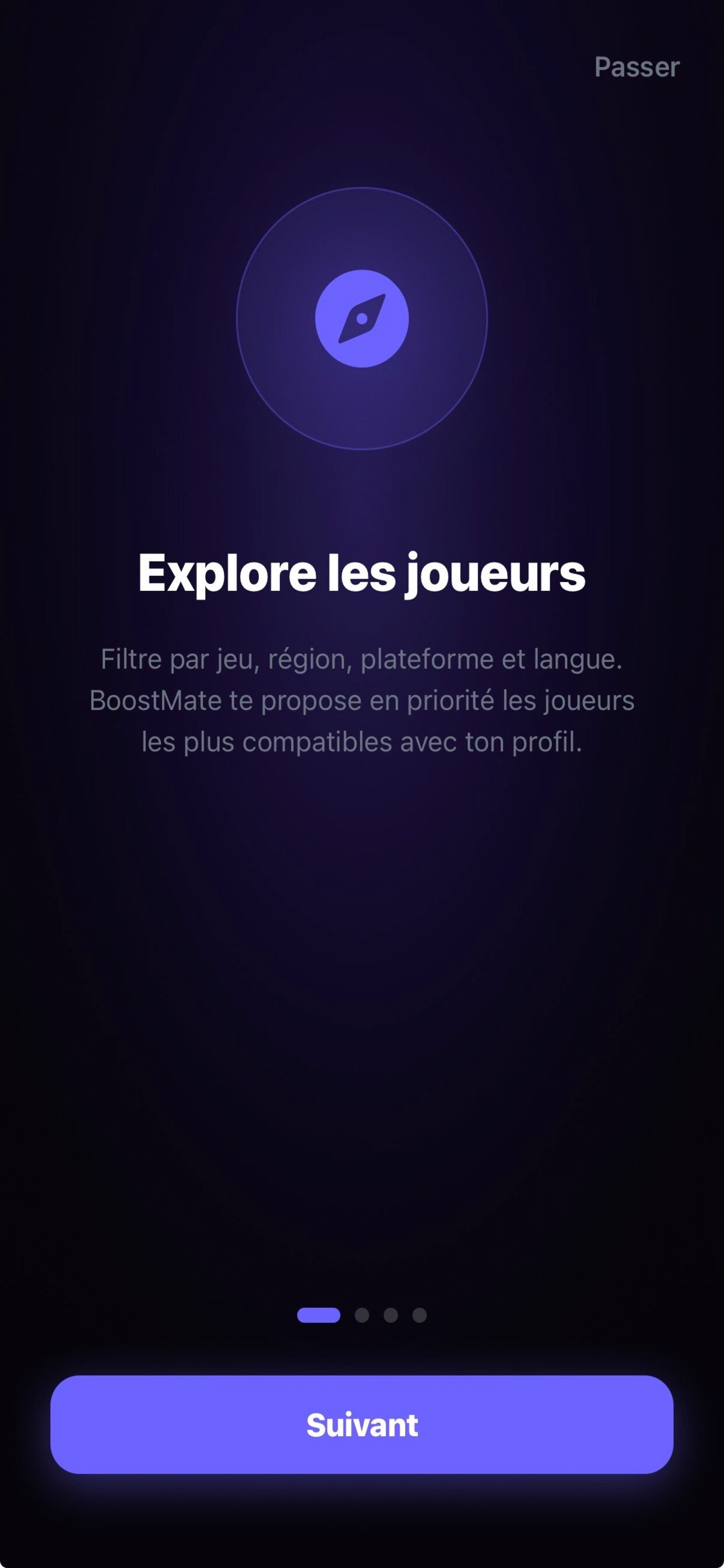Screen dimensions: 724x1568
Task: Skip onboarding with Passer
Action: click(637, 67)
